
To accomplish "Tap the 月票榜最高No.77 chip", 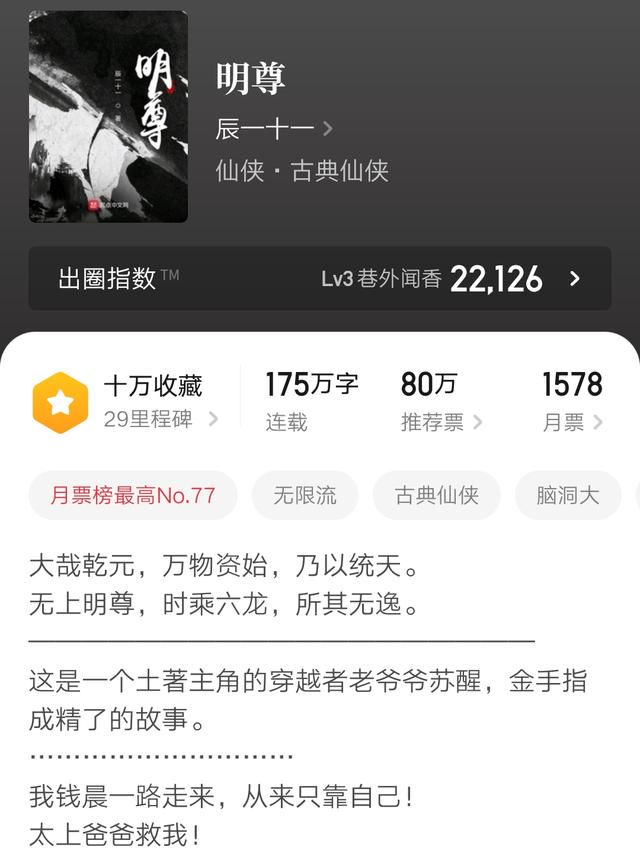I will (133, 496).
